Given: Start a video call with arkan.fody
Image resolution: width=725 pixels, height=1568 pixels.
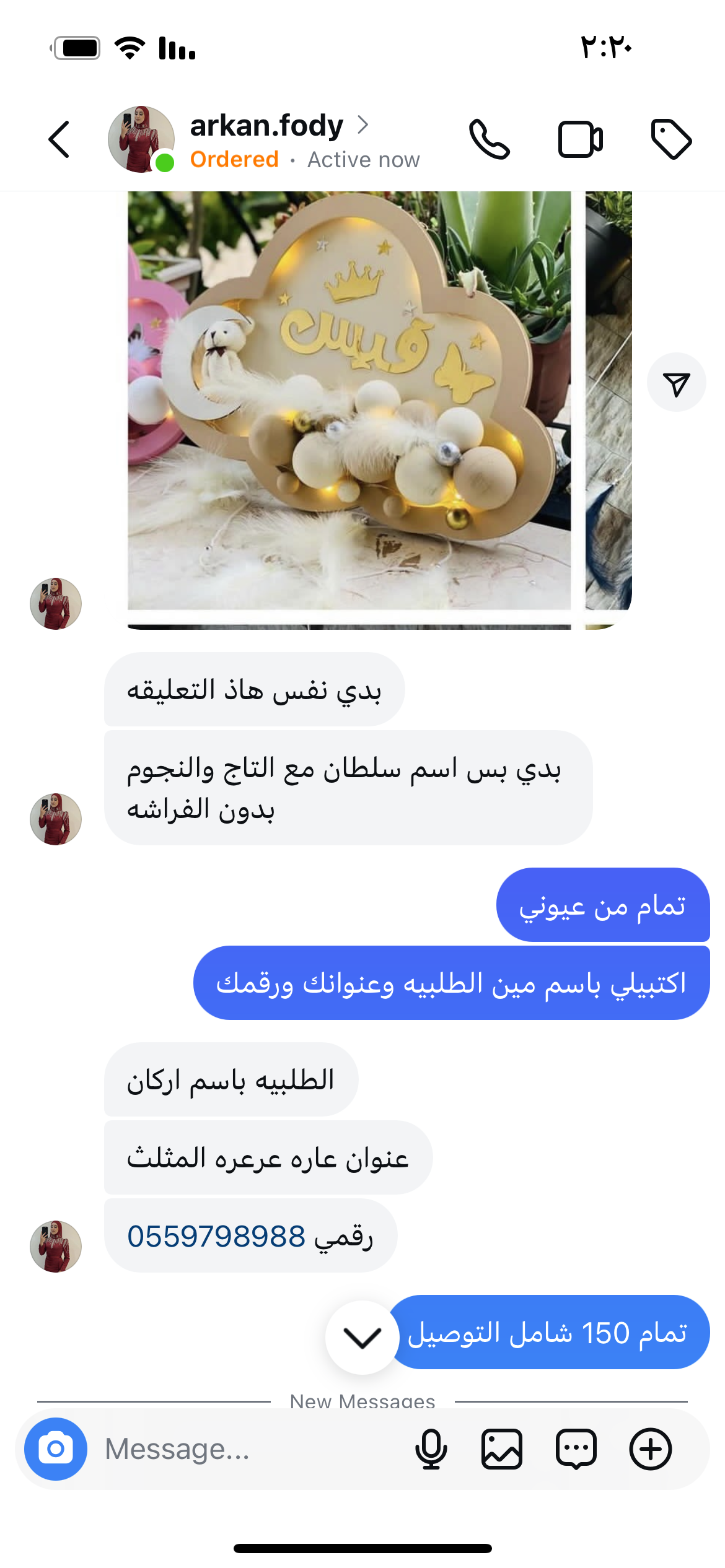Looking at the screenshot, I should point(580,139).
